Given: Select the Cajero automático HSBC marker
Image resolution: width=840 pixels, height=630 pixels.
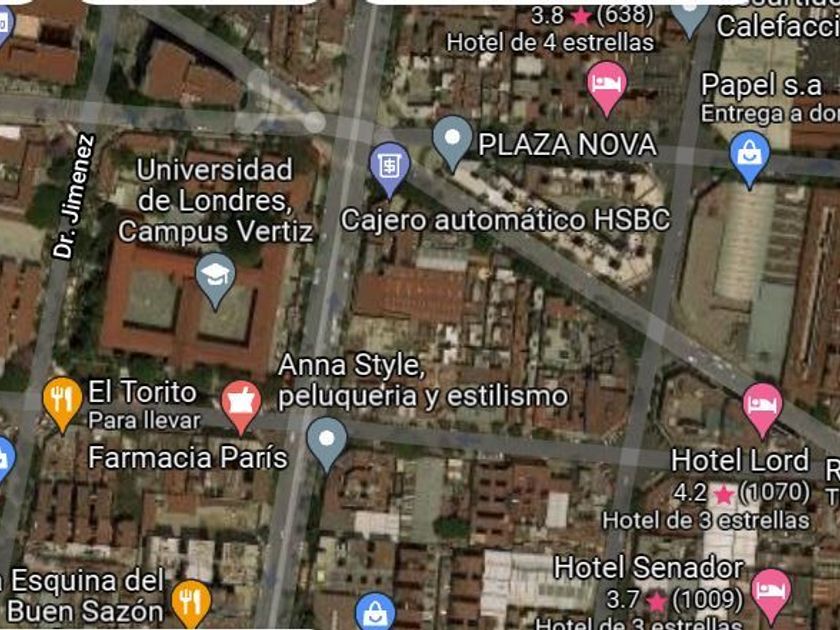Looking at the screenshot, I should 389,169.
